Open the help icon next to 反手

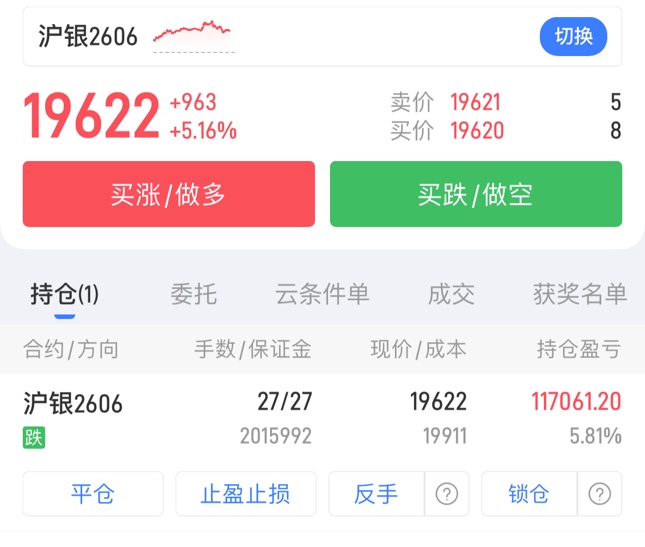(x=447, y=494)
